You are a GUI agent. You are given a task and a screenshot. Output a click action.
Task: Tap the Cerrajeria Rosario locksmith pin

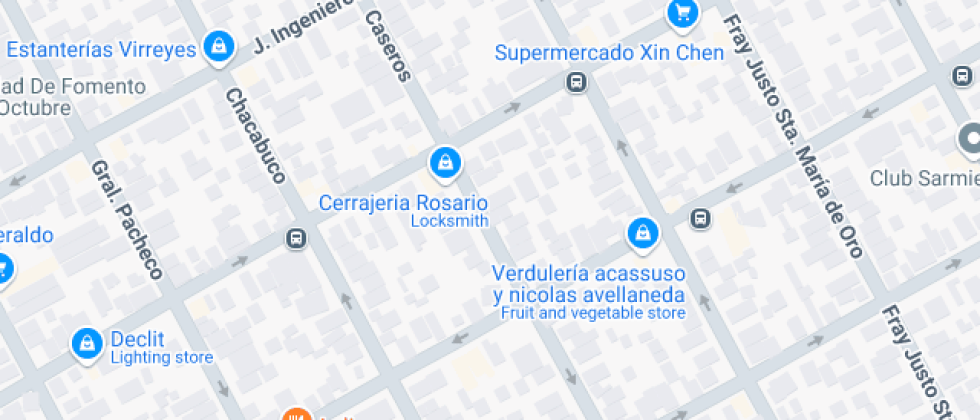click(x=443, y=161)
